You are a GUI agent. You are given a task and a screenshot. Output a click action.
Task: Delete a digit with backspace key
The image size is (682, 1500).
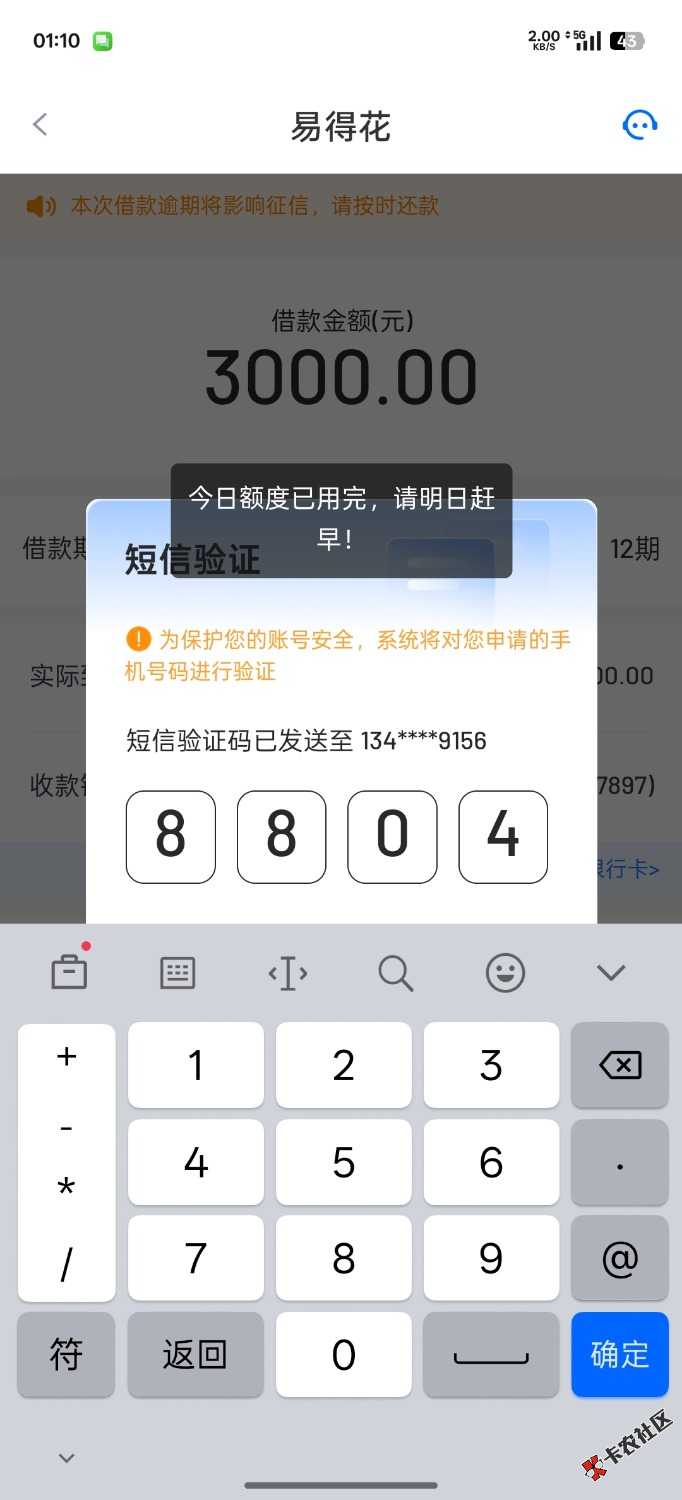pos(619,1065)
